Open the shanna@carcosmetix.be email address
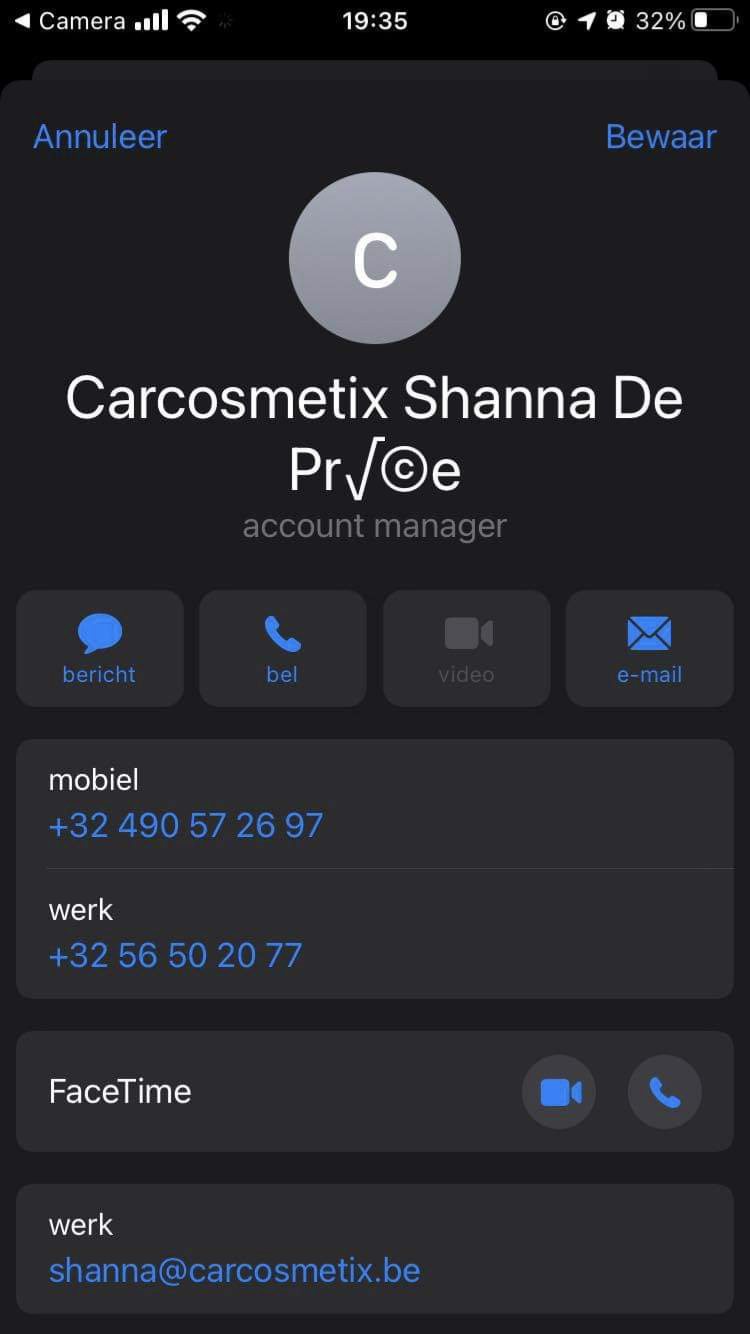The height and width of the screenshot is (1334, 750). tap(234, 1270)
